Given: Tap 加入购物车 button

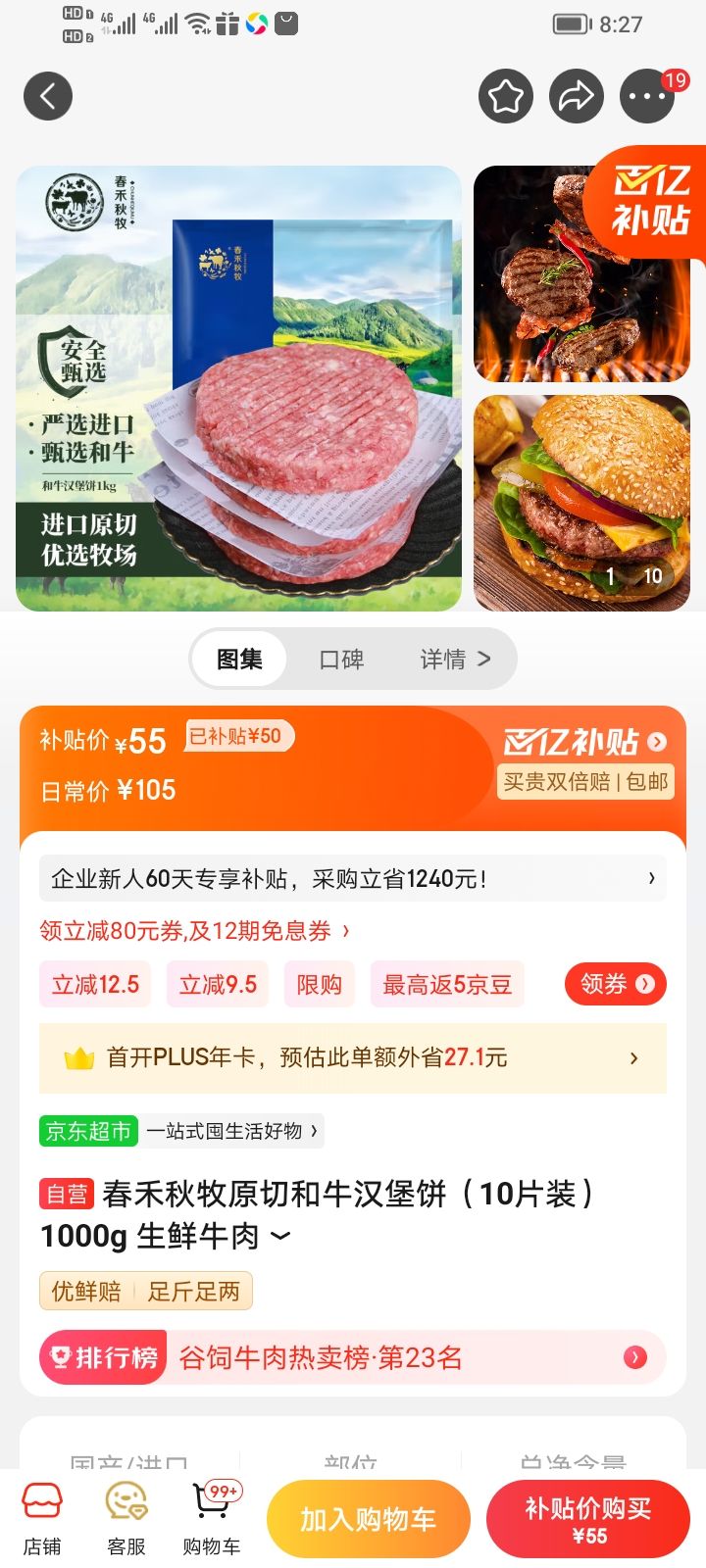Looking at the screenshot, I should click(369, 1519).
